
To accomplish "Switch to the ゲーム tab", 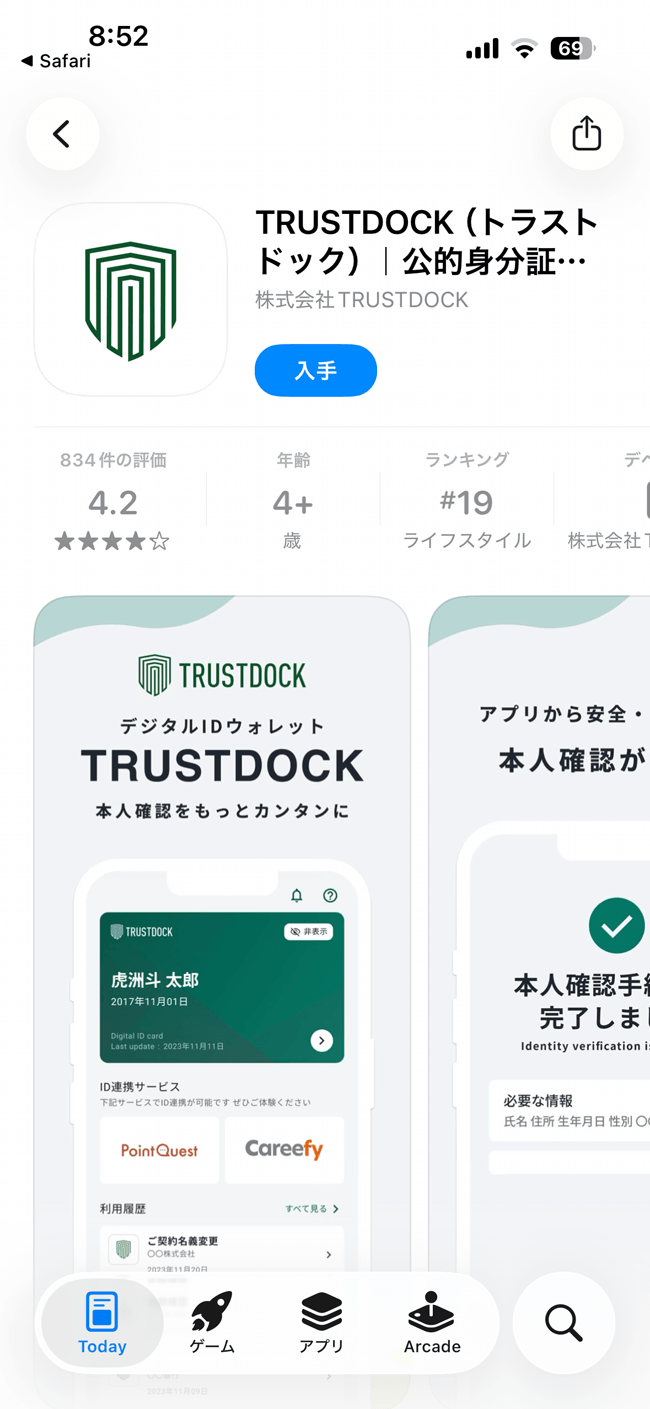I will [x=212, y=1322].
